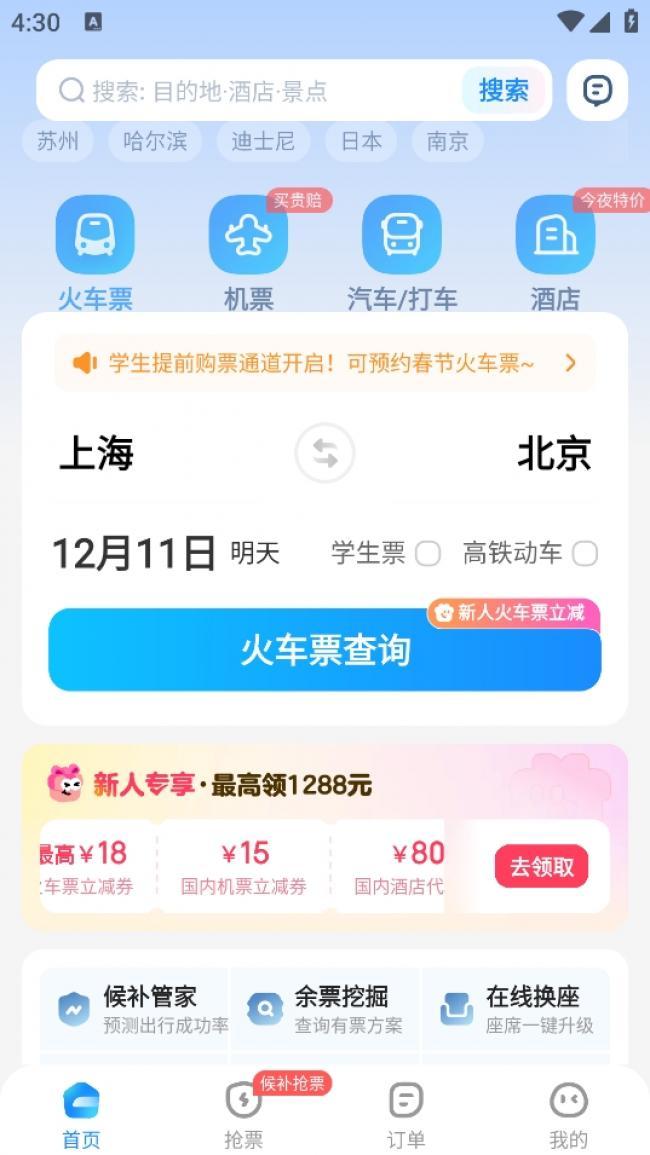Change departure city 上海

[97, 454]
